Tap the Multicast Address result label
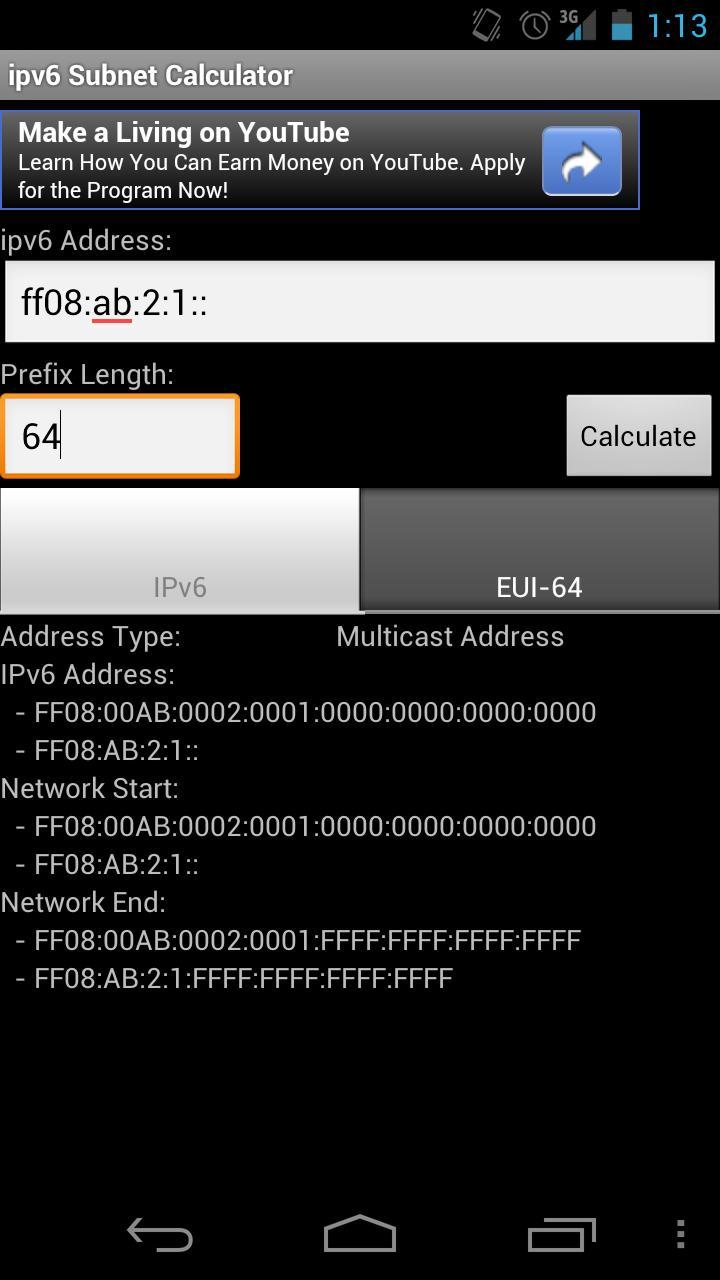This screenshot has width=720, height=1280. pyautogui.click(x=449, y=636)
